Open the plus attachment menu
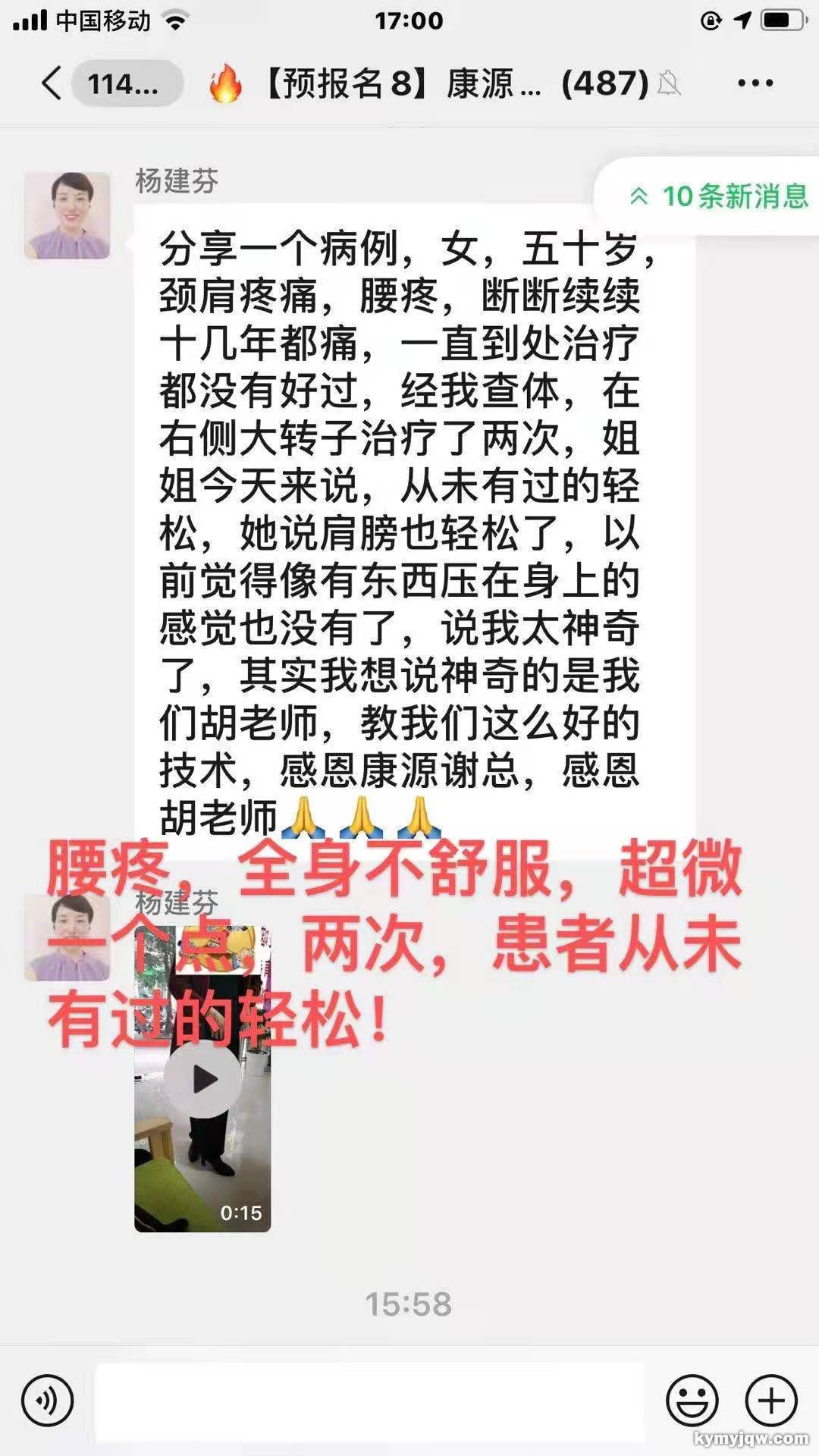This screenshot has height=1456, width=819. pos(771,1401)
